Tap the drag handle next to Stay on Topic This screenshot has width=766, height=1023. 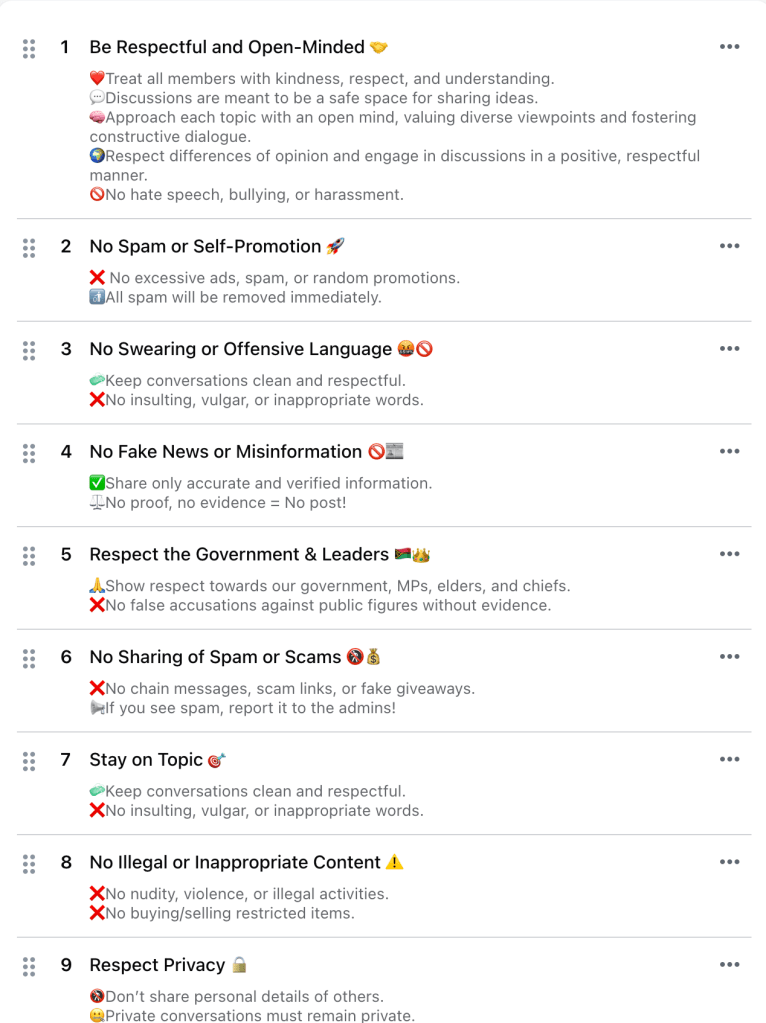[29, 761]
